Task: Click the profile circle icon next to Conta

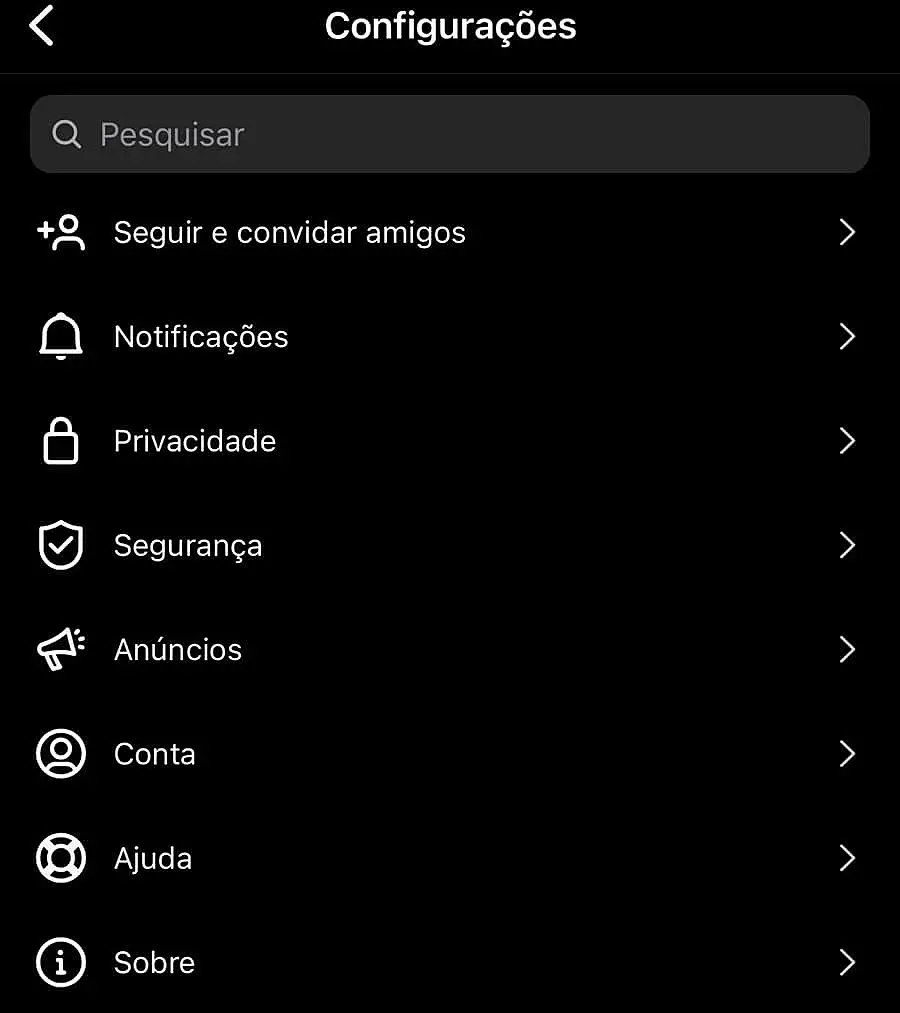Action: click(61, 753)
